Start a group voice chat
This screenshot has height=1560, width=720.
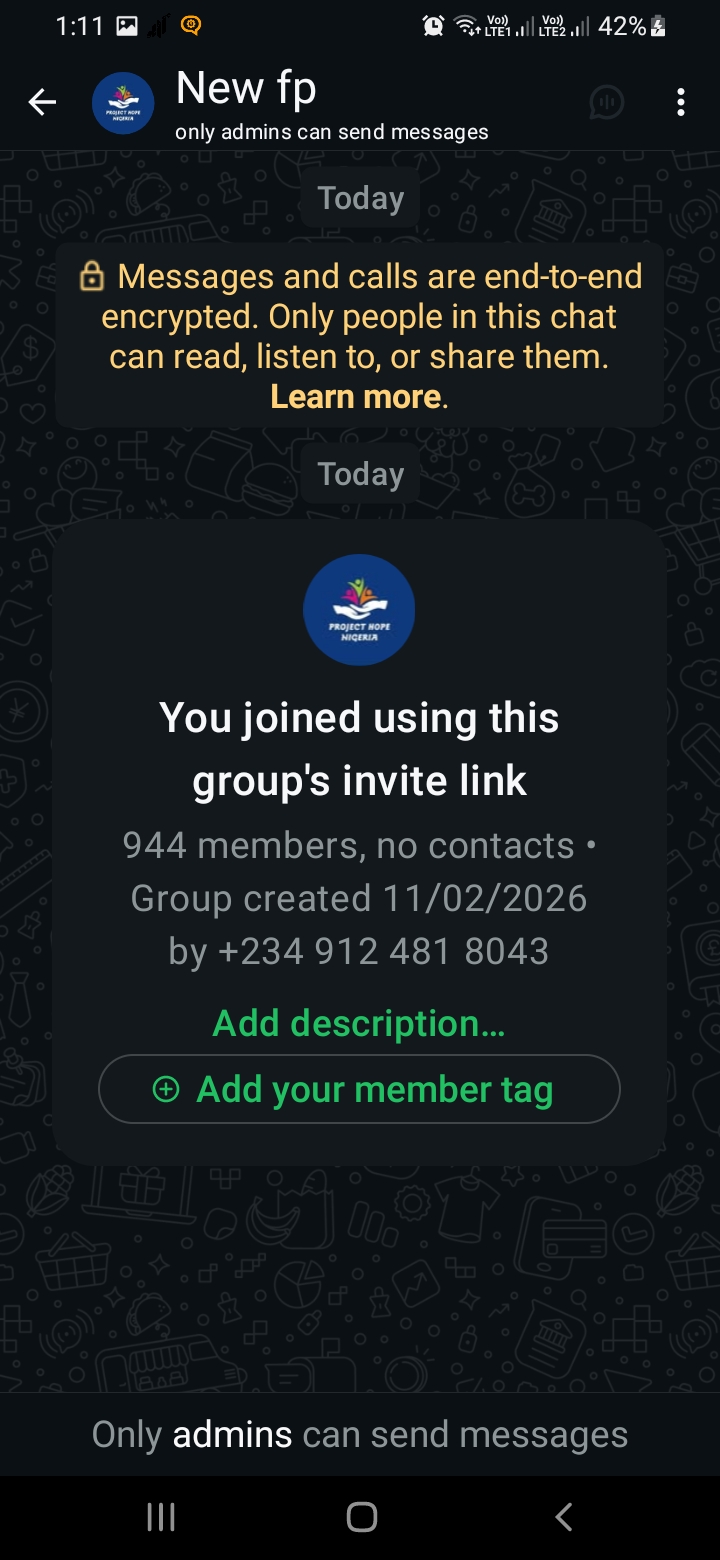point(607,102)
